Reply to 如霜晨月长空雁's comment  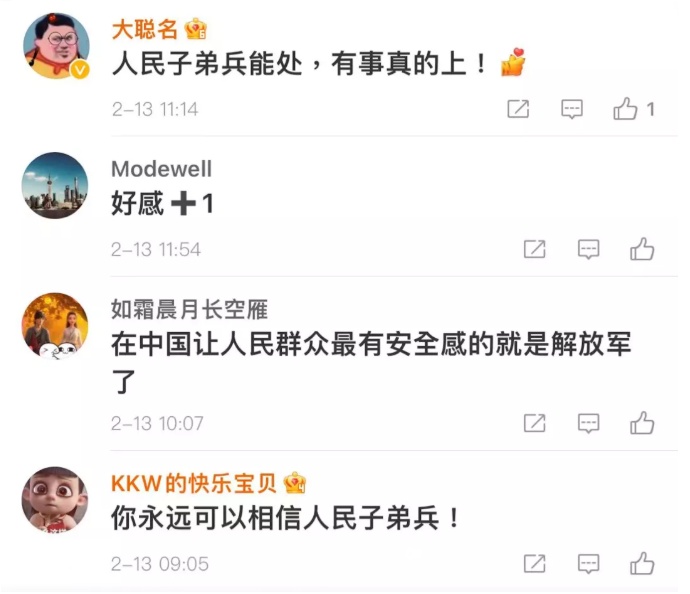pos(589,423)
